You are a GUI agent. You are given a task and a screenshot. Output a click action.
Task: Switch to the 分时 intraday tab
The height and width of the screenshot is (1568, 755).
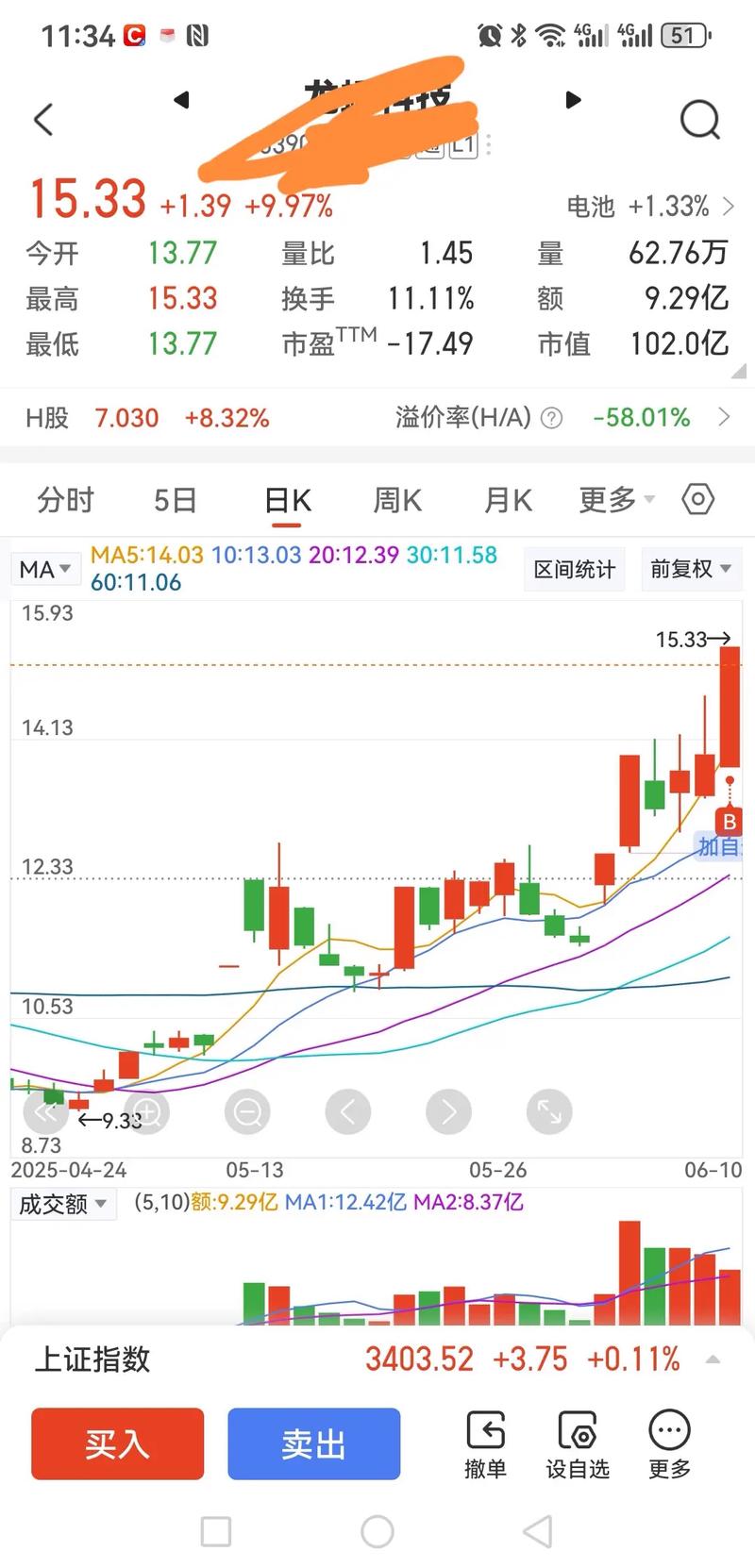point(64,500)
